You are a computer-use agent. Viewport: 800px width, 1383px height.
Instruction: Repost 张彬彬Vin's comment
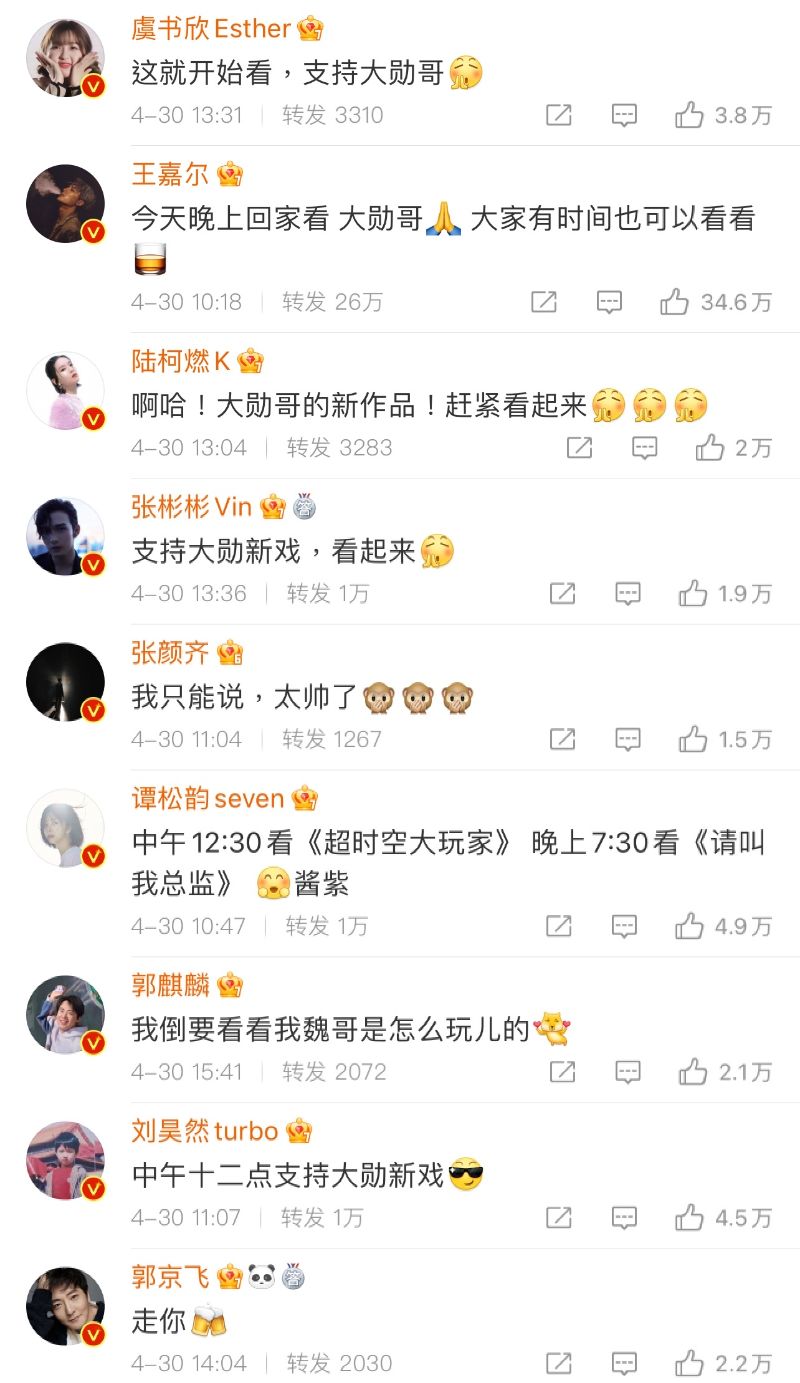coord(562,594)
